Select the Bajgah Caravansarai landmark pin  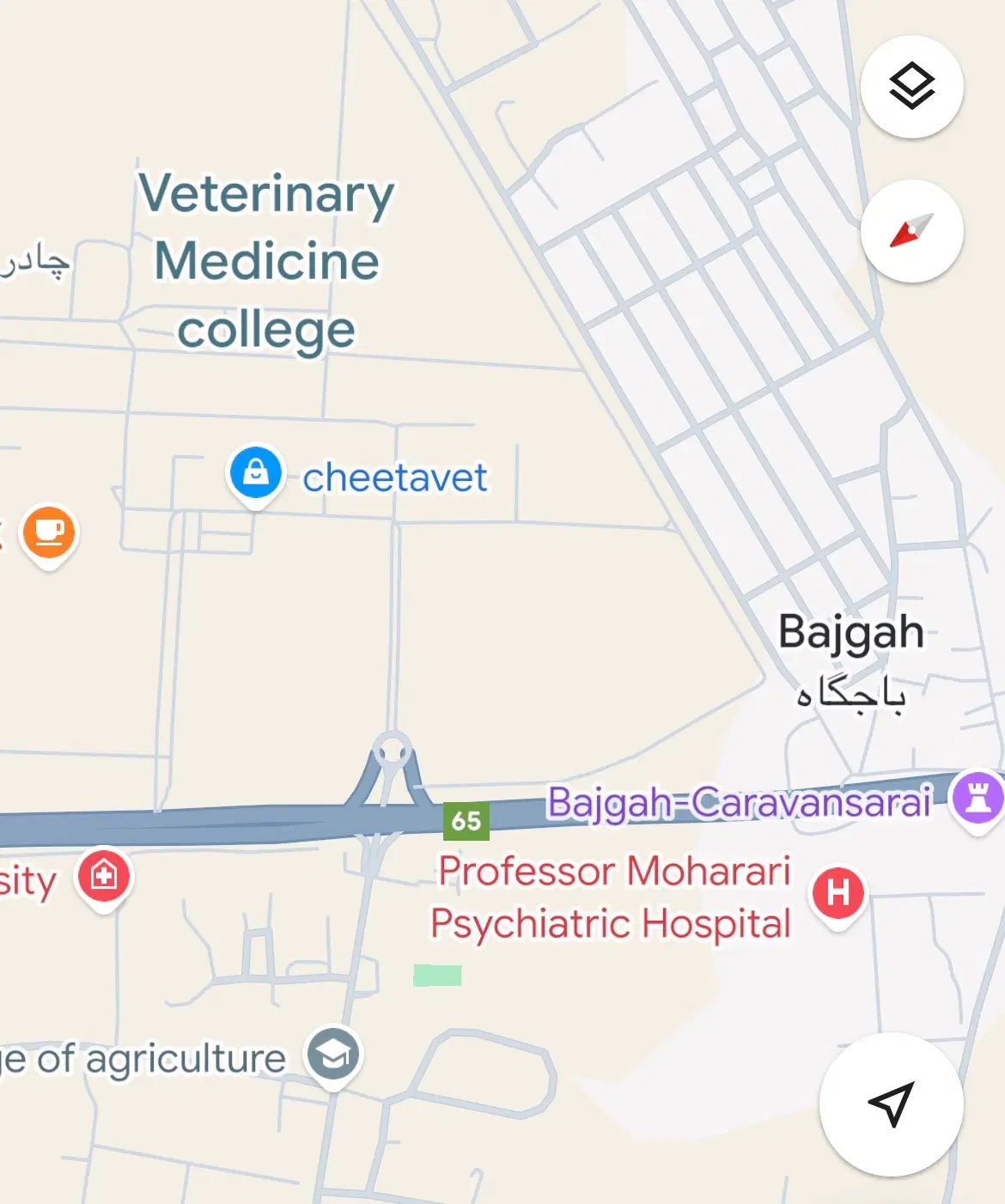[978, 798]
